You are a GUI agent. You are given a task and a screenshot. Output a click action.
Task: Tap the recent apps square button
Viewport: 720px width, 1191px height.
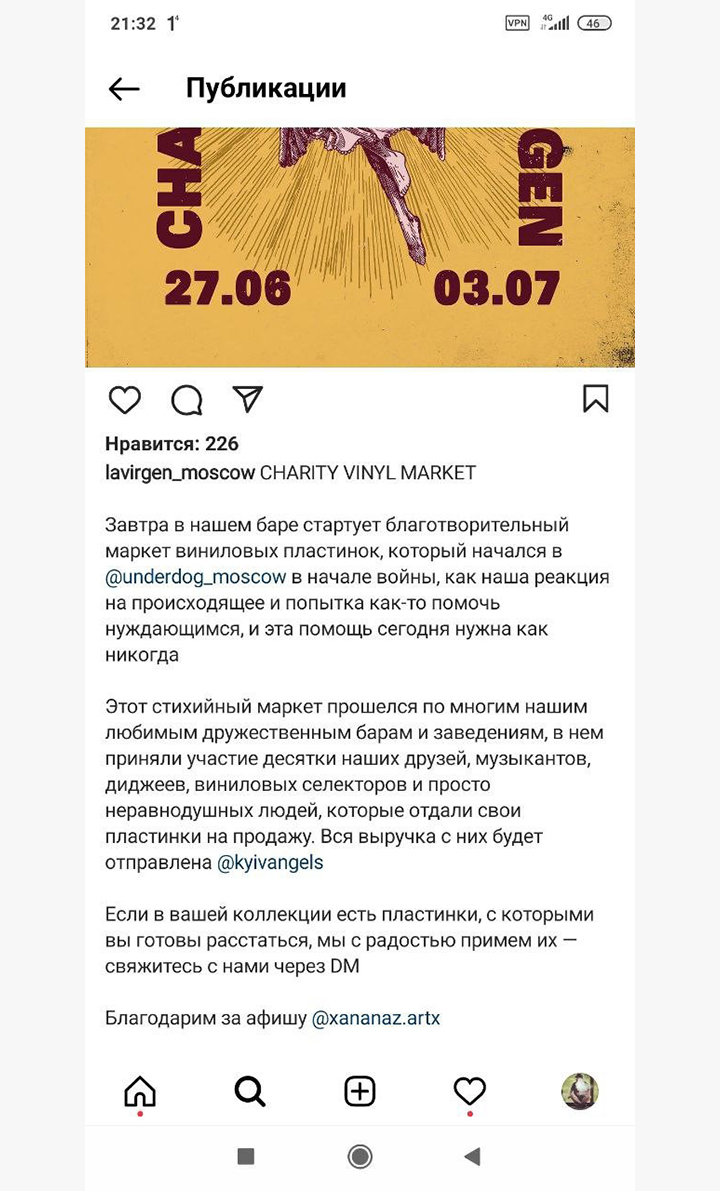click(x=245, y=1157)
